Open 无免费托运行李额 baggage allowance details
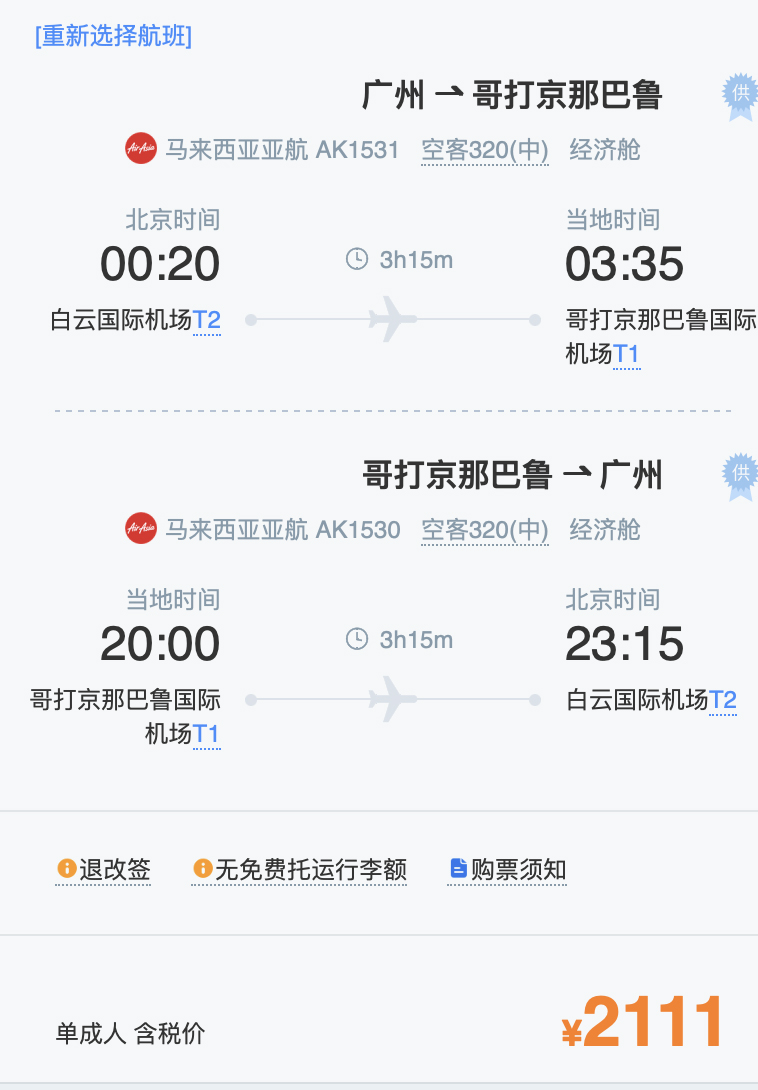 (300, 870)
